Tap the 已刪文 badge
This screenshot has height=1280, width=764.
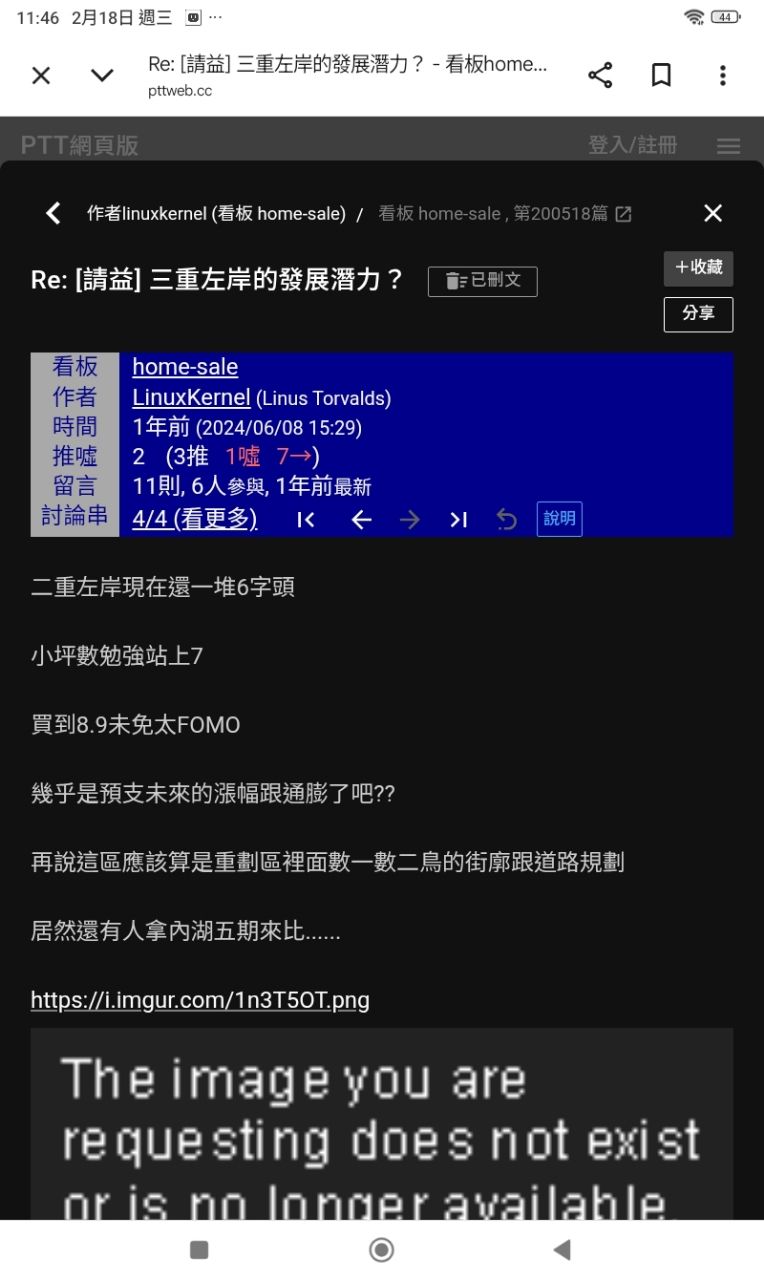click(483, 281)
